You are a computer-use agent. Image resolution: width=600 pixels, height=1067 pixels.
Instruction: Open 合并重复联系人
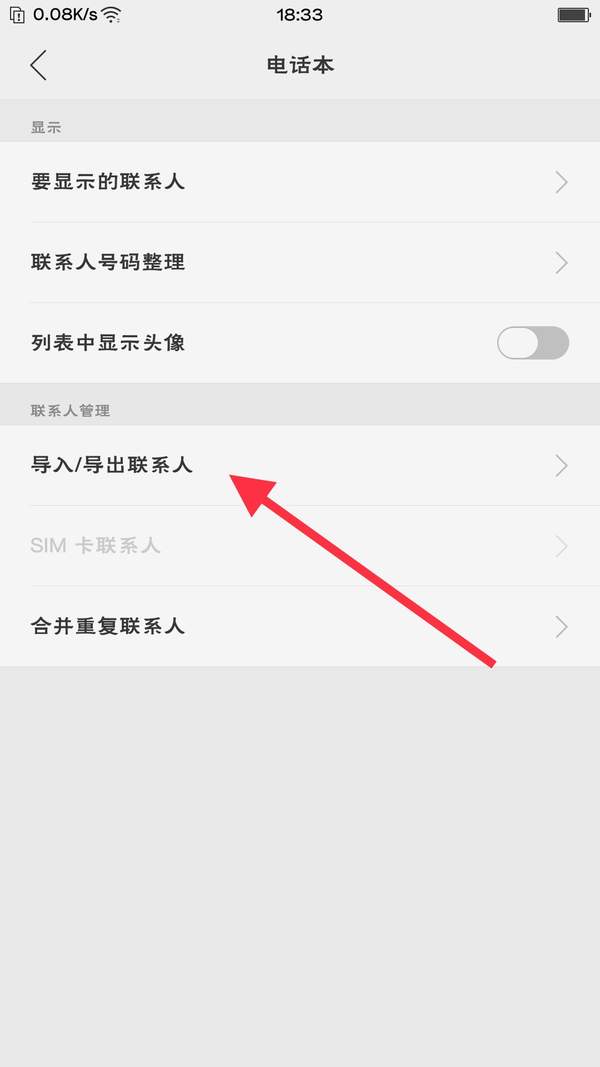pyautogui.click(x=300, y=626)
